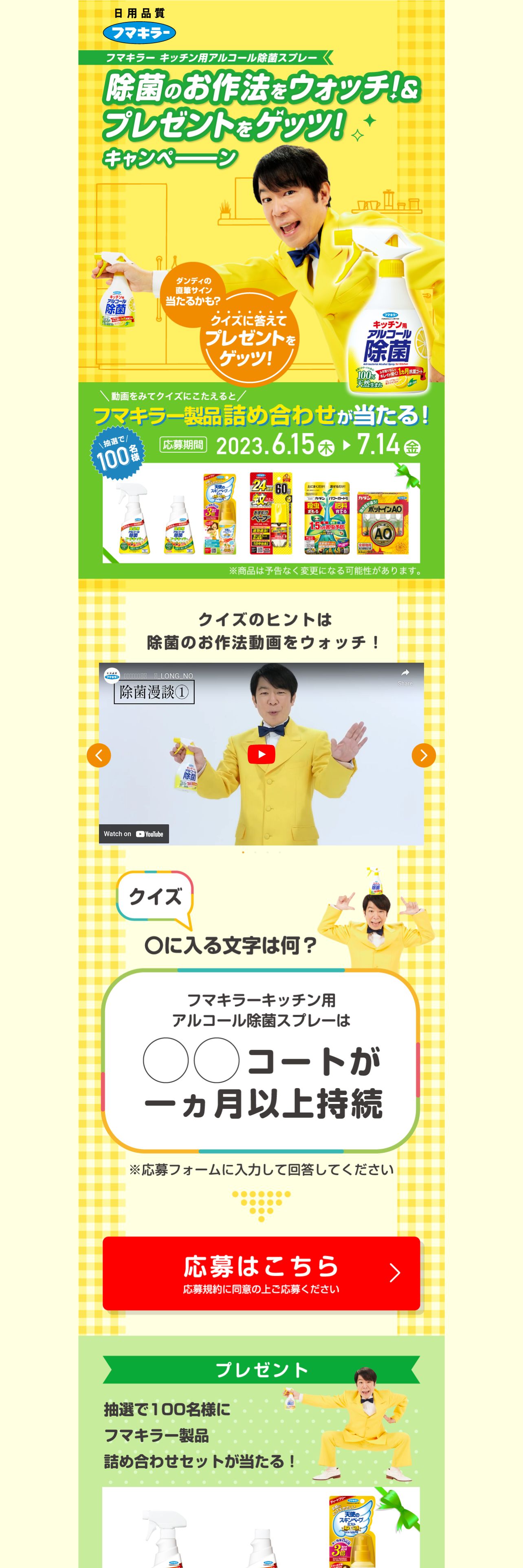Go to the previous video in carousel
This screenshot has width=523, height=1568.
click(x=99, y=756)
